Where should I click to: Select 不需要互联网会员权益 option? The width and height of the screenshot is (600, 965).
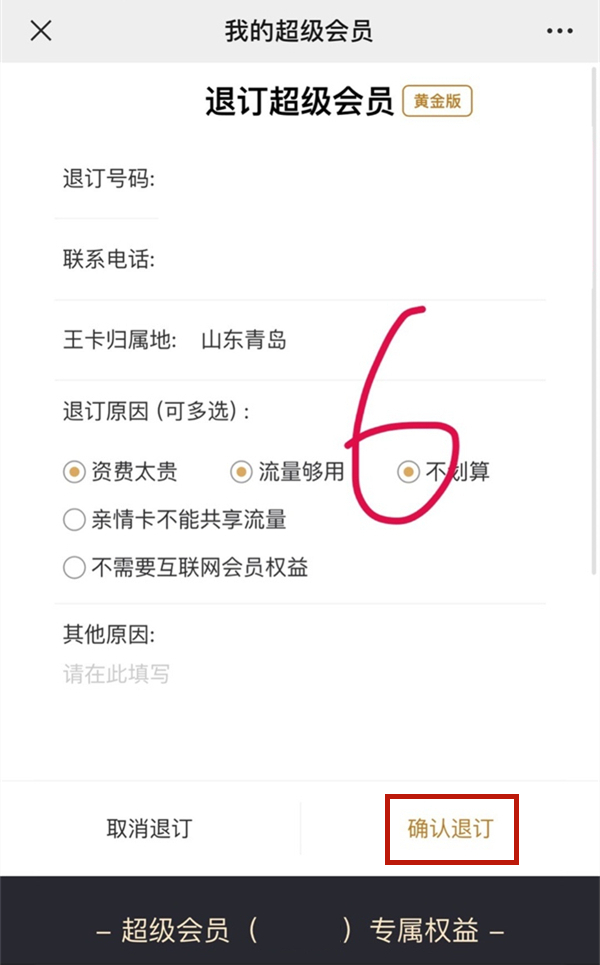75,568
